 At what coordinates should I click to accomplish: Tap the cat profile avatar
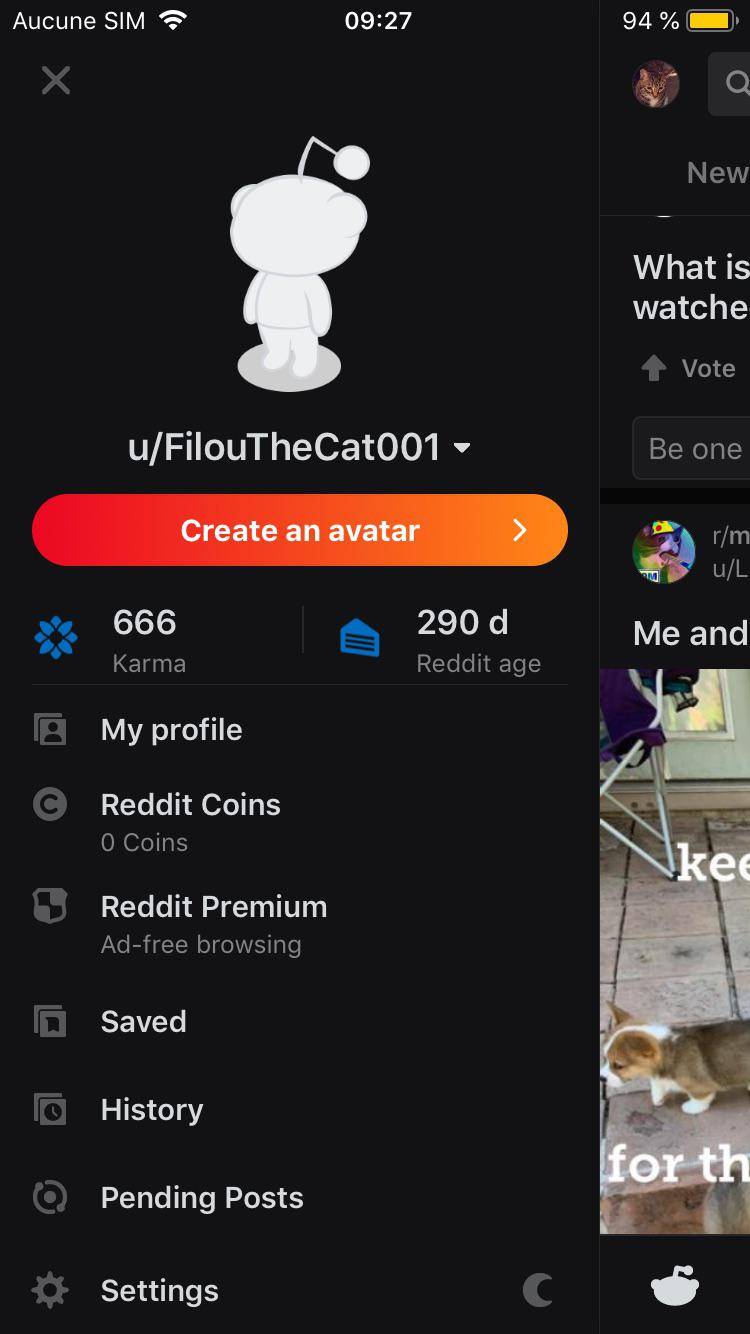click(656, 84)
